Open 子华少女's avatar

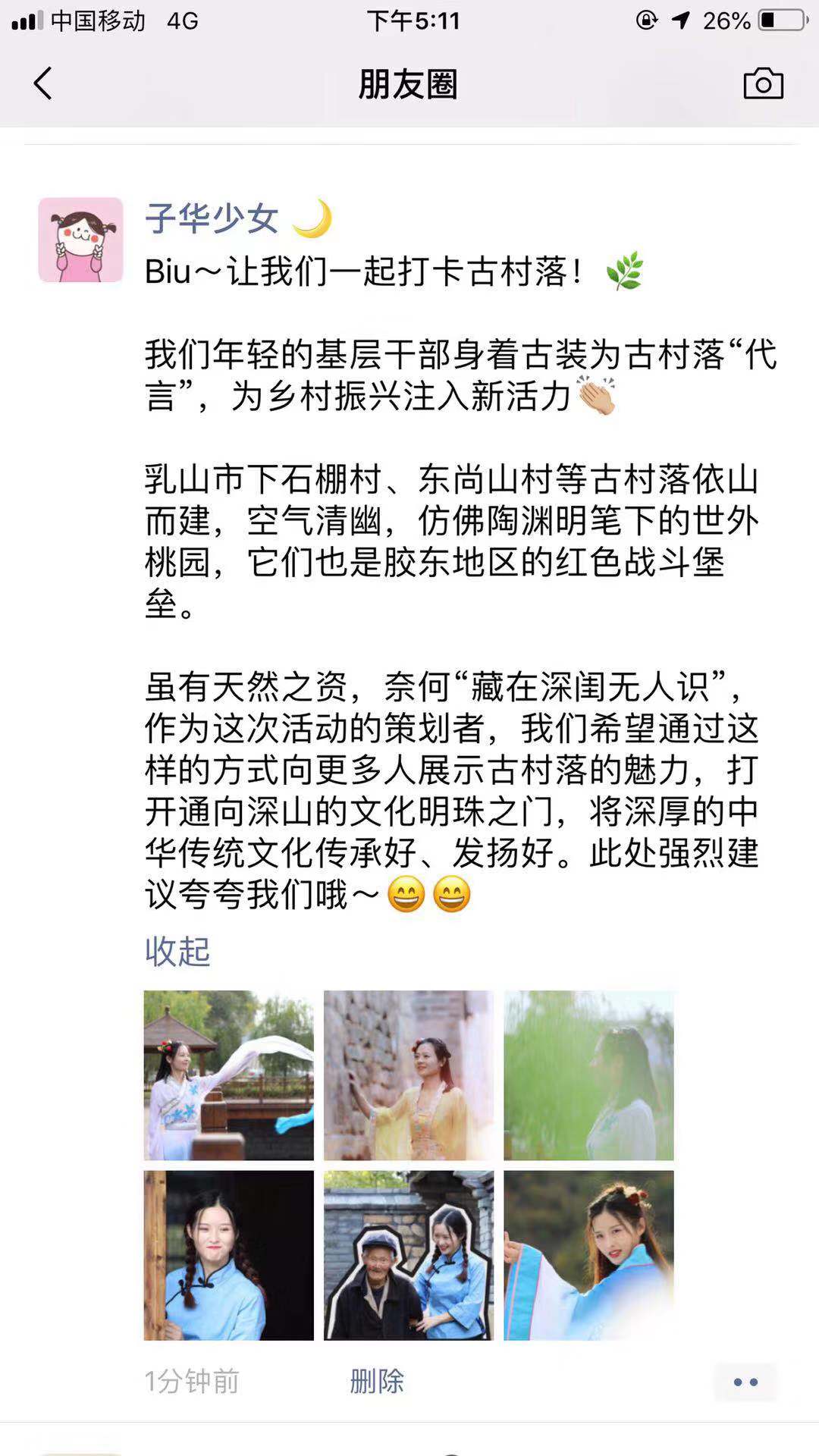point(81,240)
